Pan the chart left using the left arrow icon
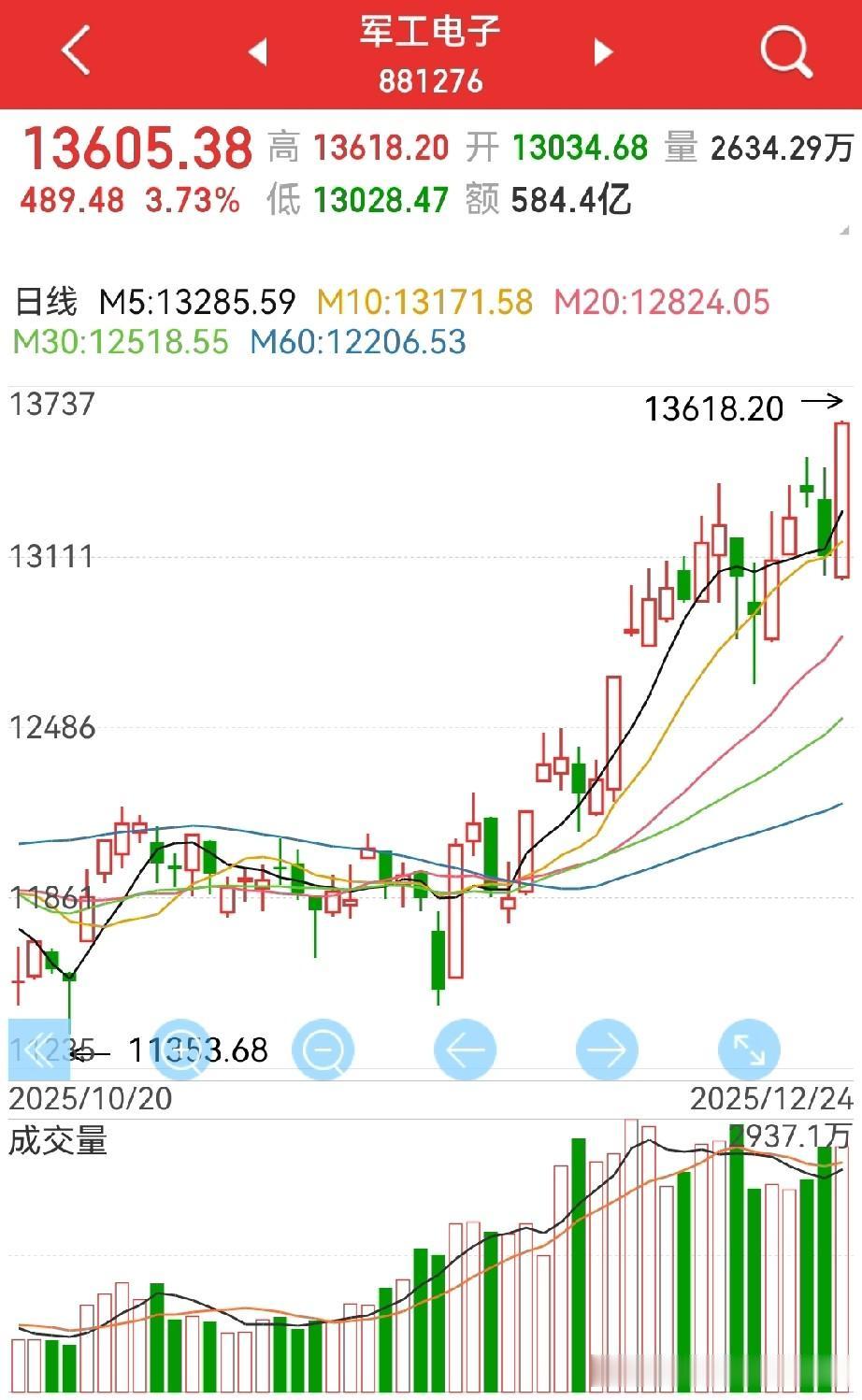The width and height of the screenshot is (862, 1400). click(x=465, y=1050)
